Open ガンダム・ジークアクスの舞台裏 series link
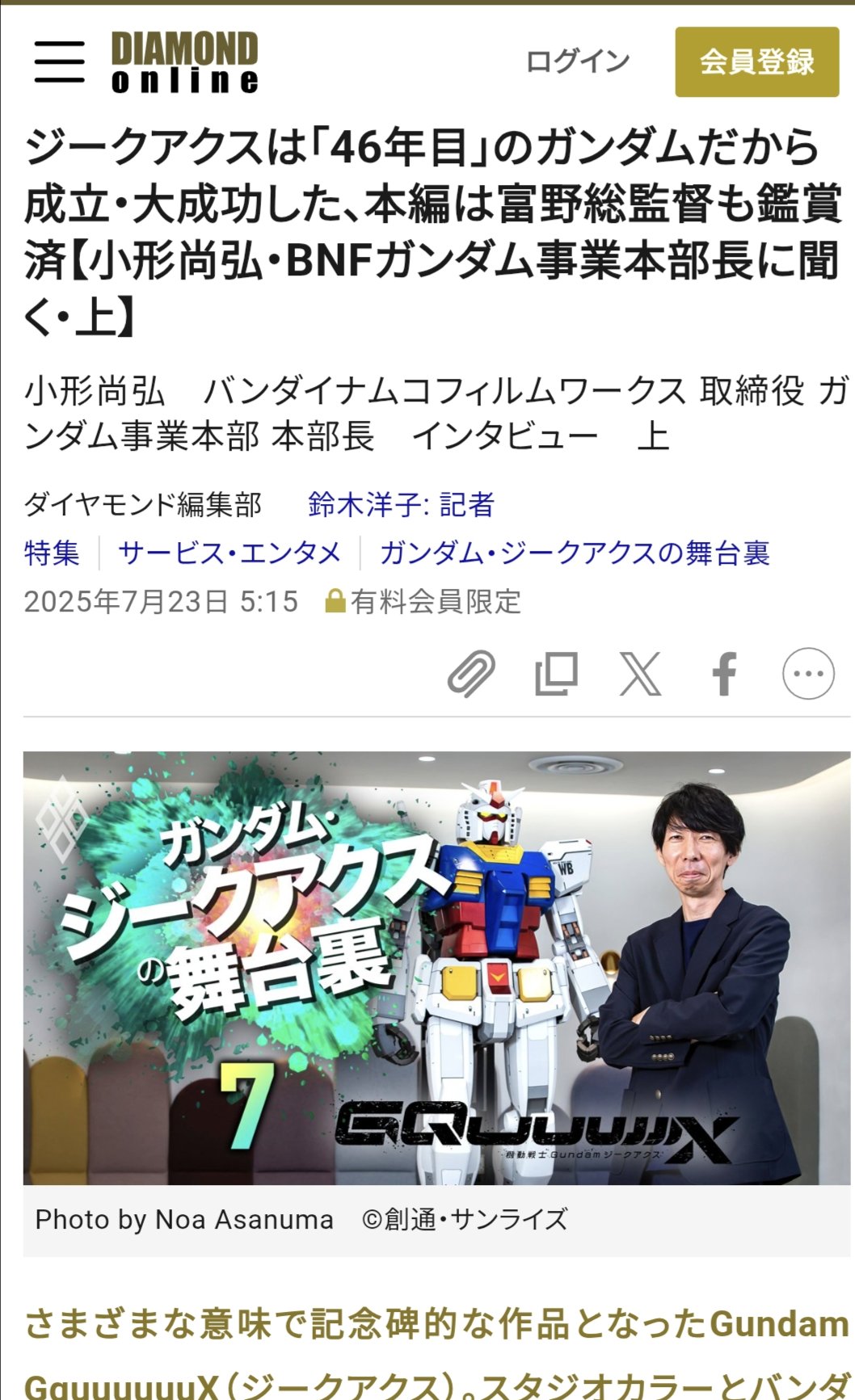This screenshot has width=855, height=1400. click(x=574, y=553)
